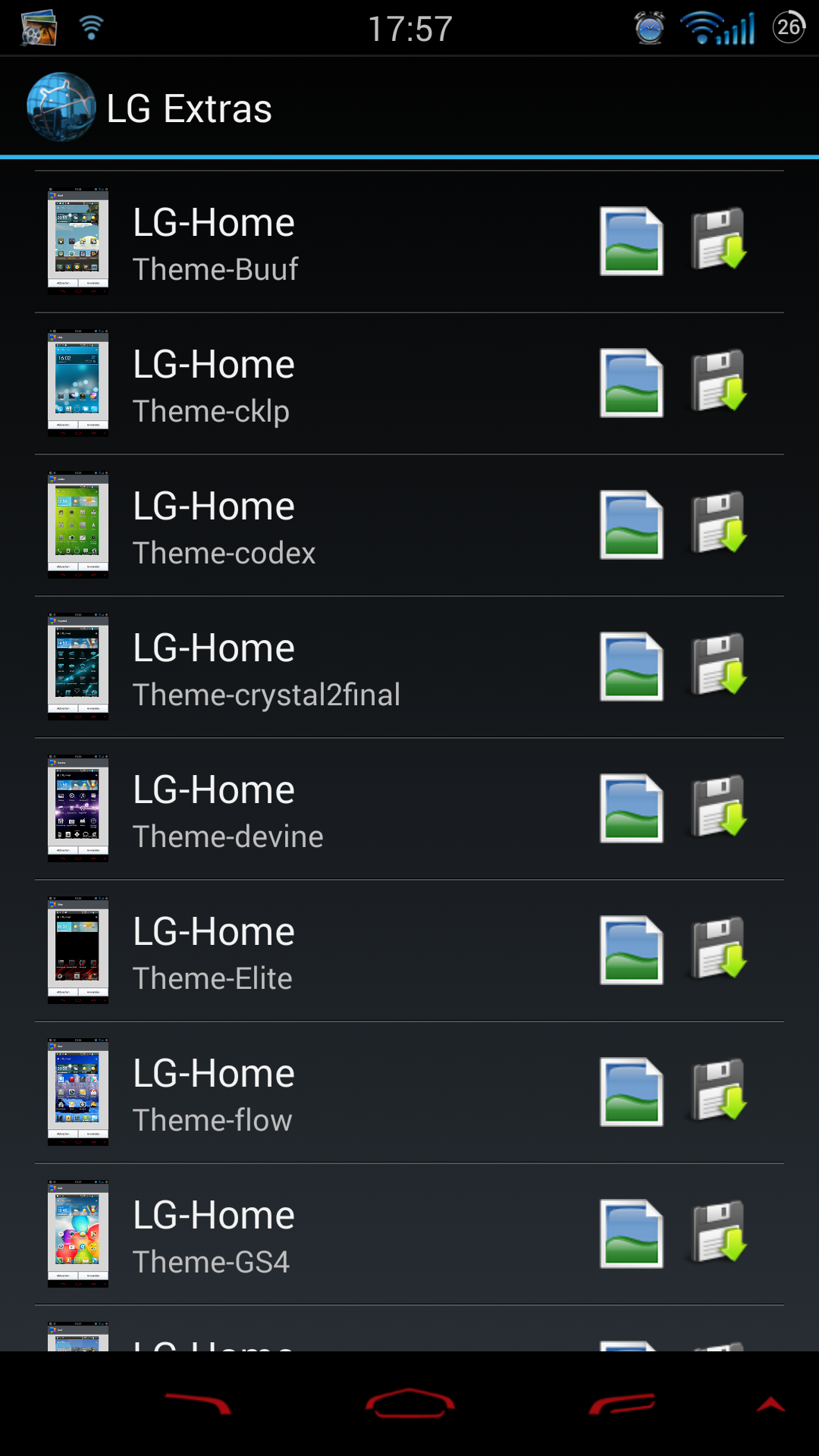Screen dimensions: 819x1456
Task: Download the Theme-cklp theme
Action: click(719, 381)
